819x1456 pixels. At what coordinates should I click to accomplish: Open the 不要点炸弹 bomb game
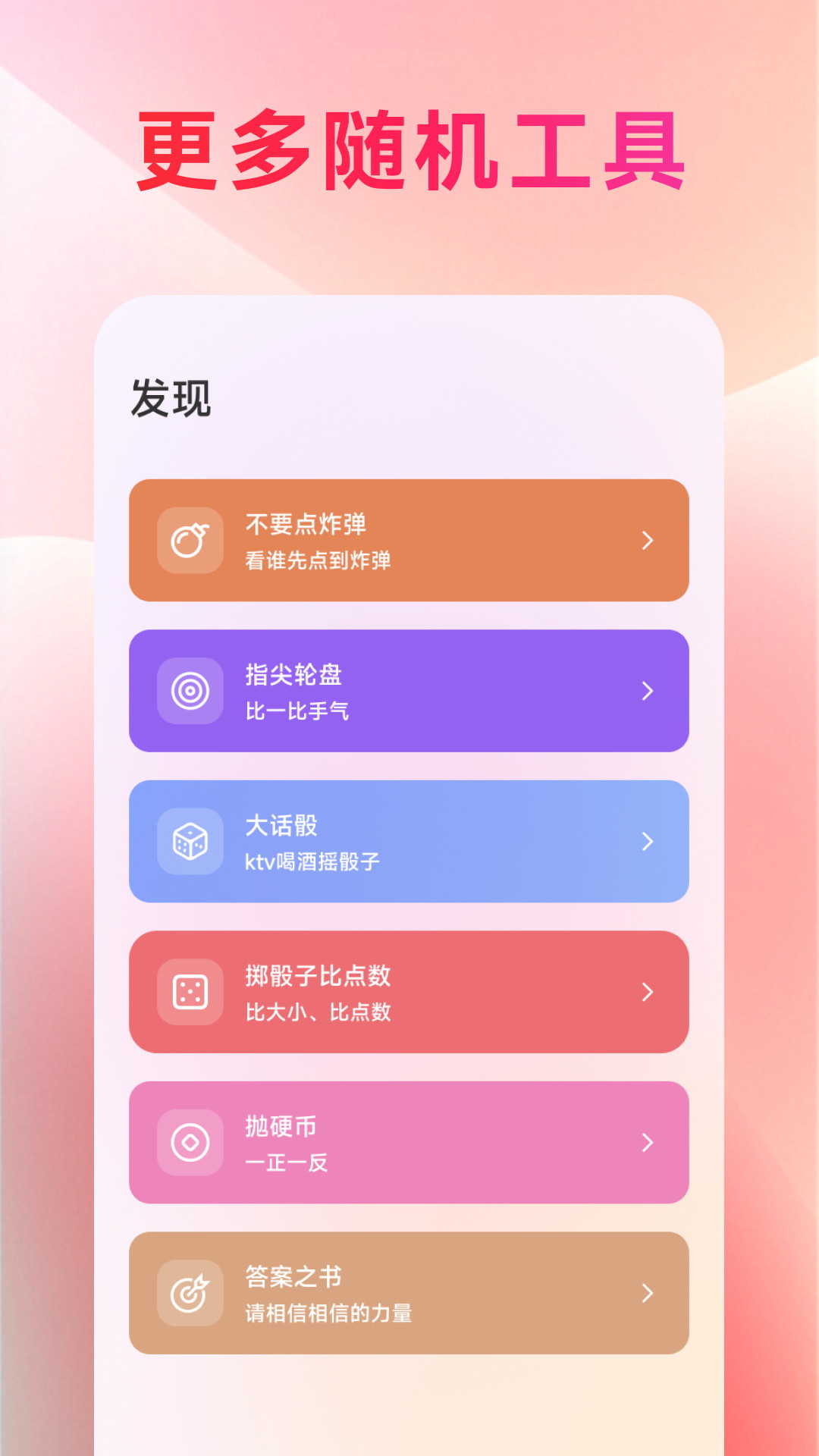click(x=409, y=540)
